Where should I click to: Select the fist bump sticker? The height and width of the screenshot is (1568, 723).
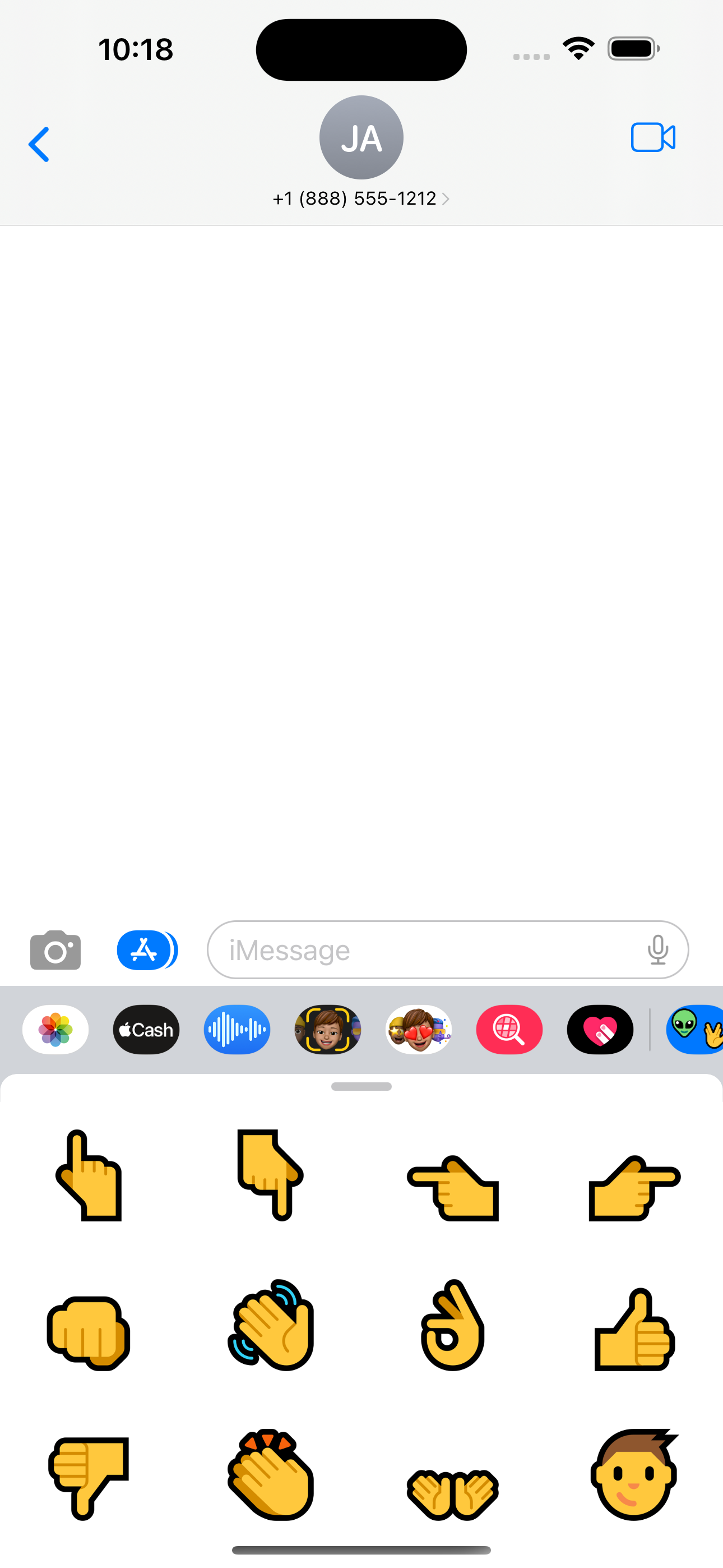click(89, 1332)
